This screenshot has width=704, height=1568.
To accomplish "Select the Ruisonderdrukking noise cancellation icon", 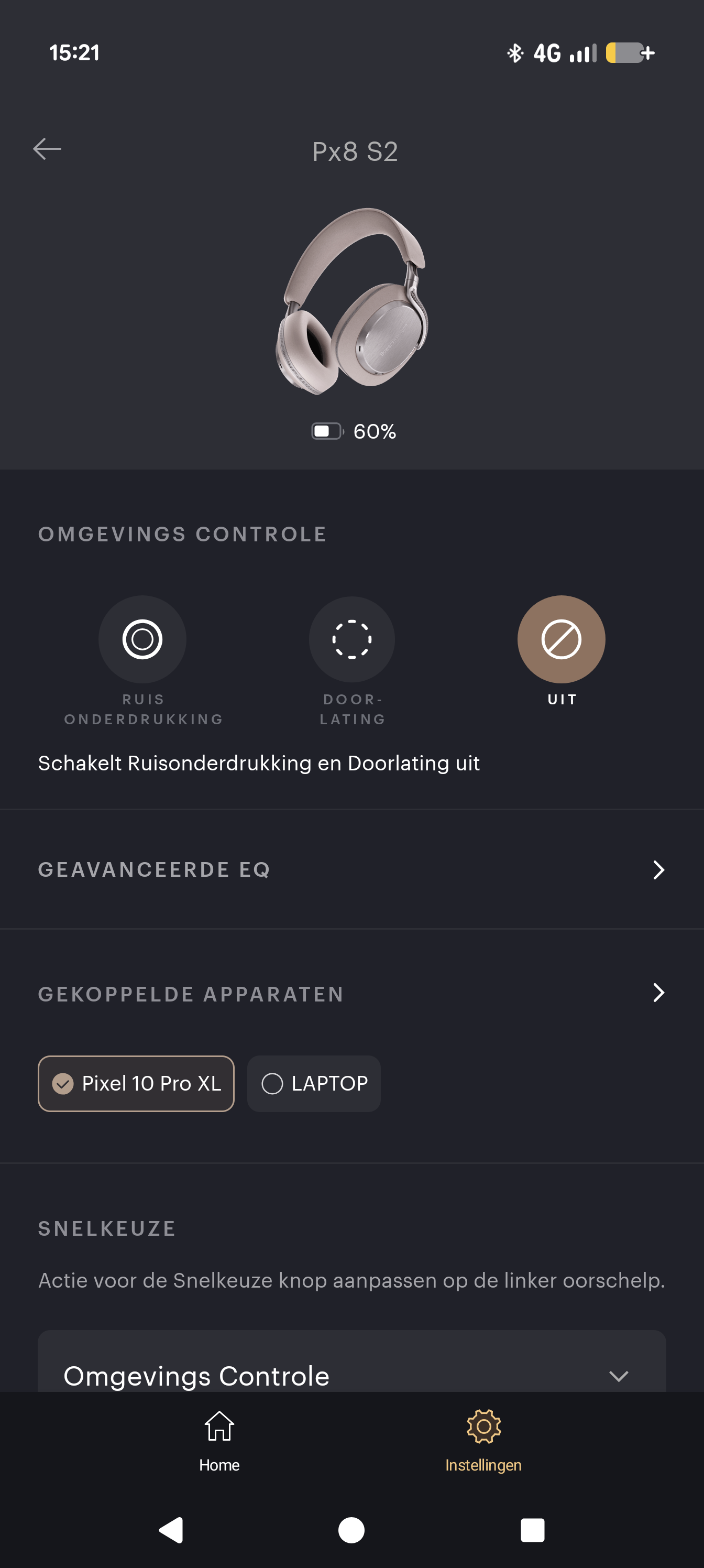I will pyautogui.click(x=142, y=639).
